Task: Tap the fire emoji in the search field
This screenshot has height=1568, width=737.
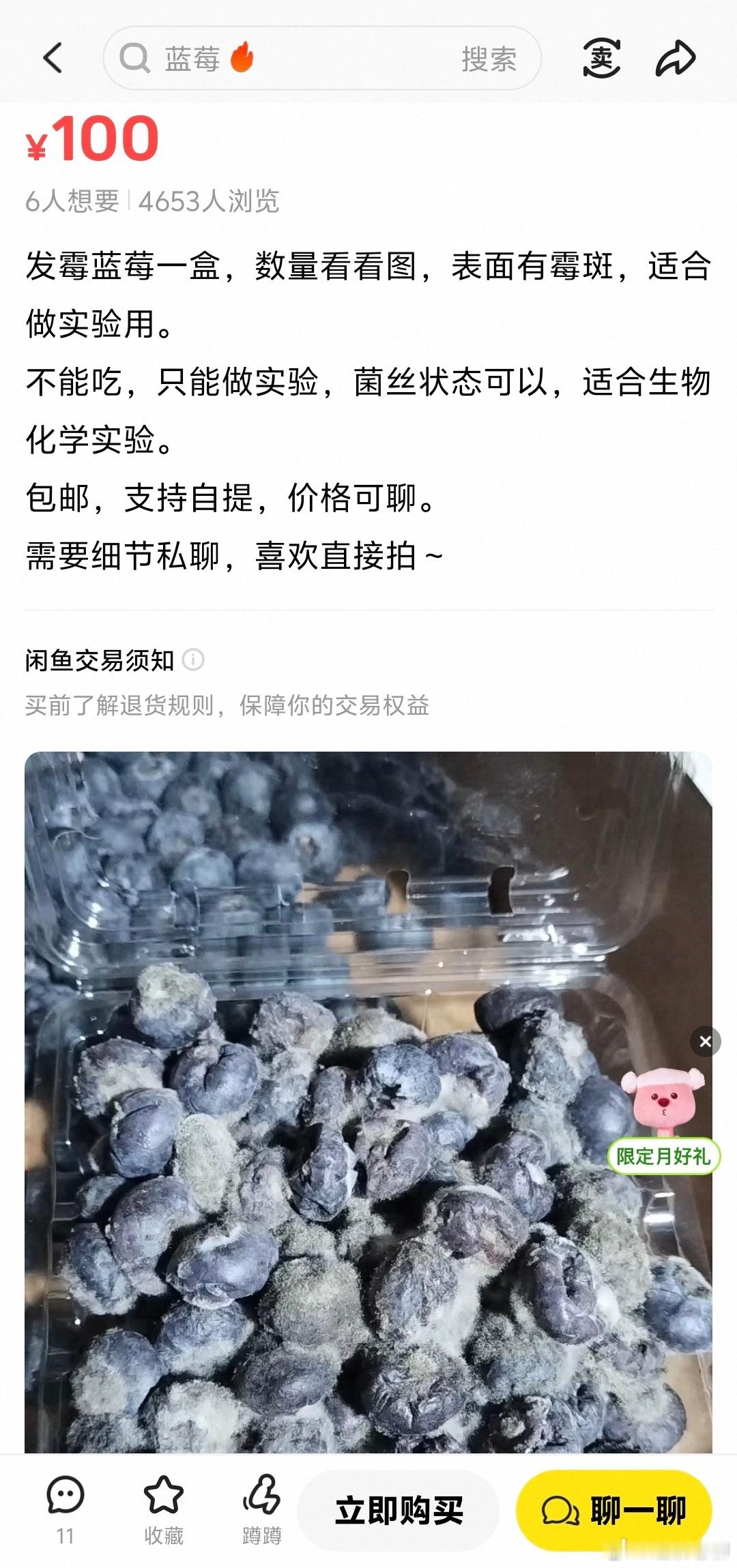Action: (239, 59)
